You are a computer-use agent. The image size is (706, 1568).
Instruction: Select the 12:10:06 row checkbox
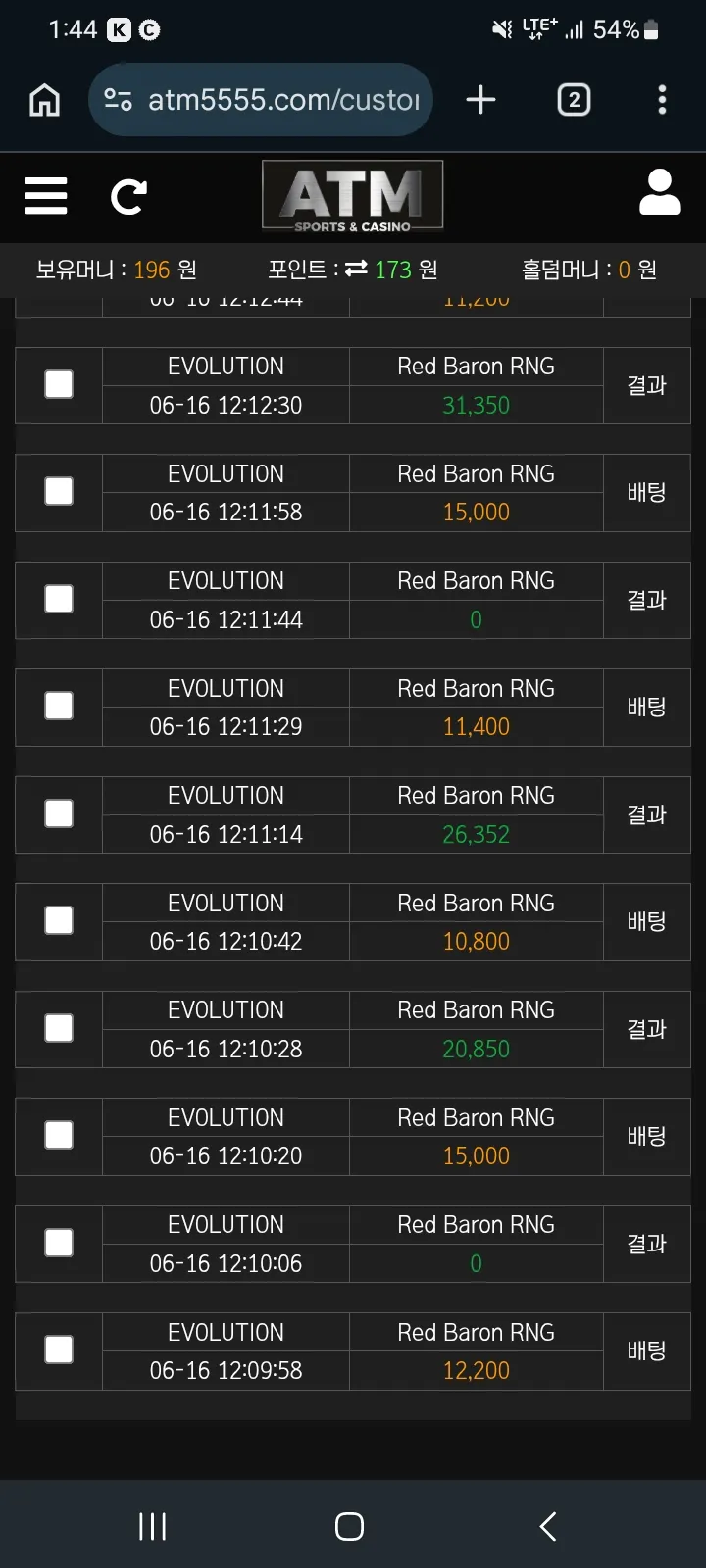(59, 1243)
